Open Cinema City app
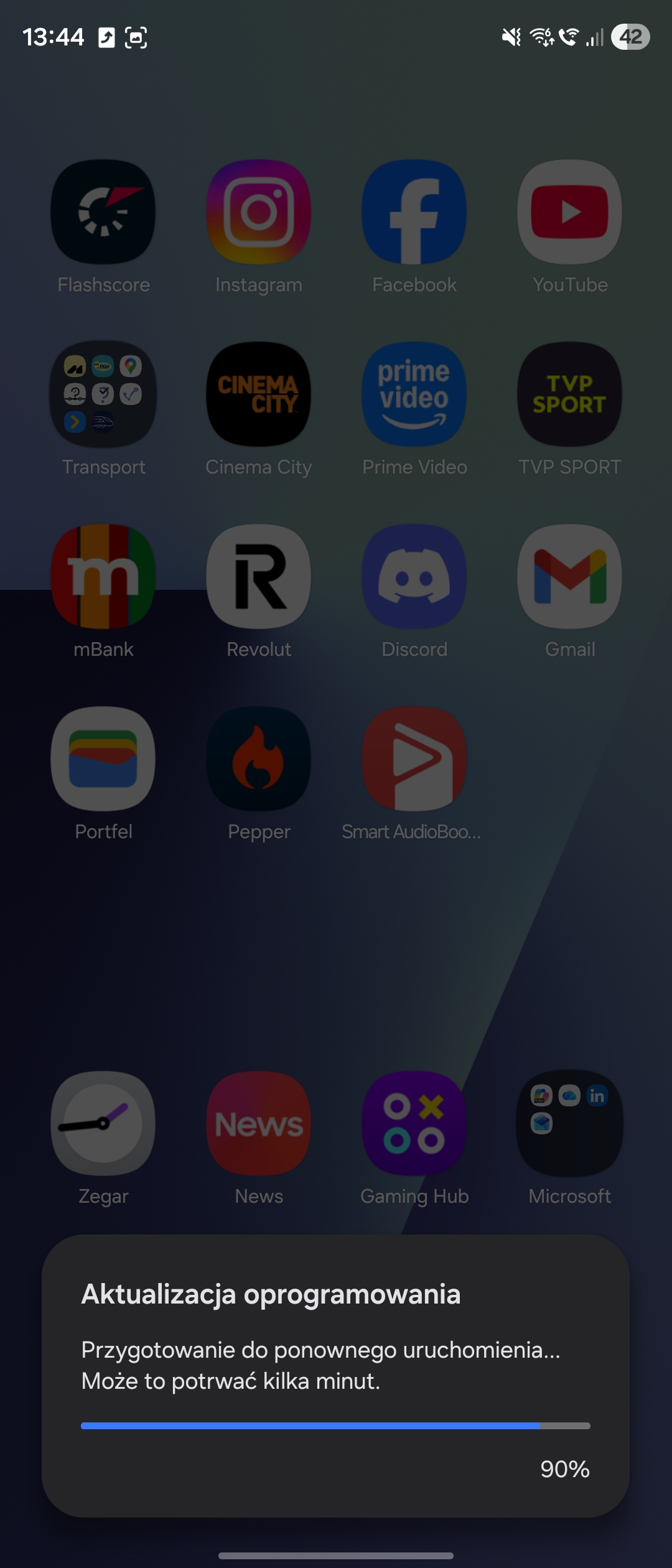This screenshot has width=672, height=1568. [259, 394]
